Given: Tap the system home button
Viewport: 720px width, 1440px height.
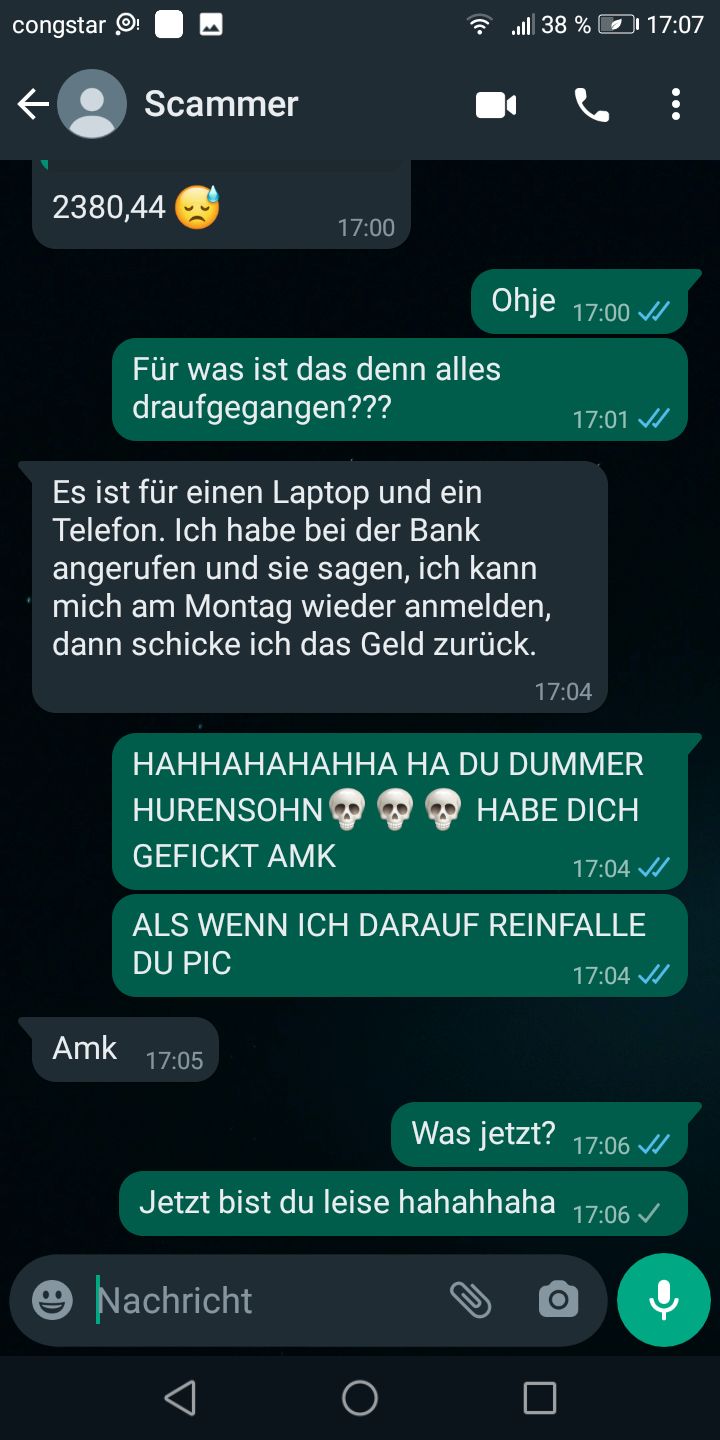Looking at the screenshot, I should click(x=360, y=1398).
